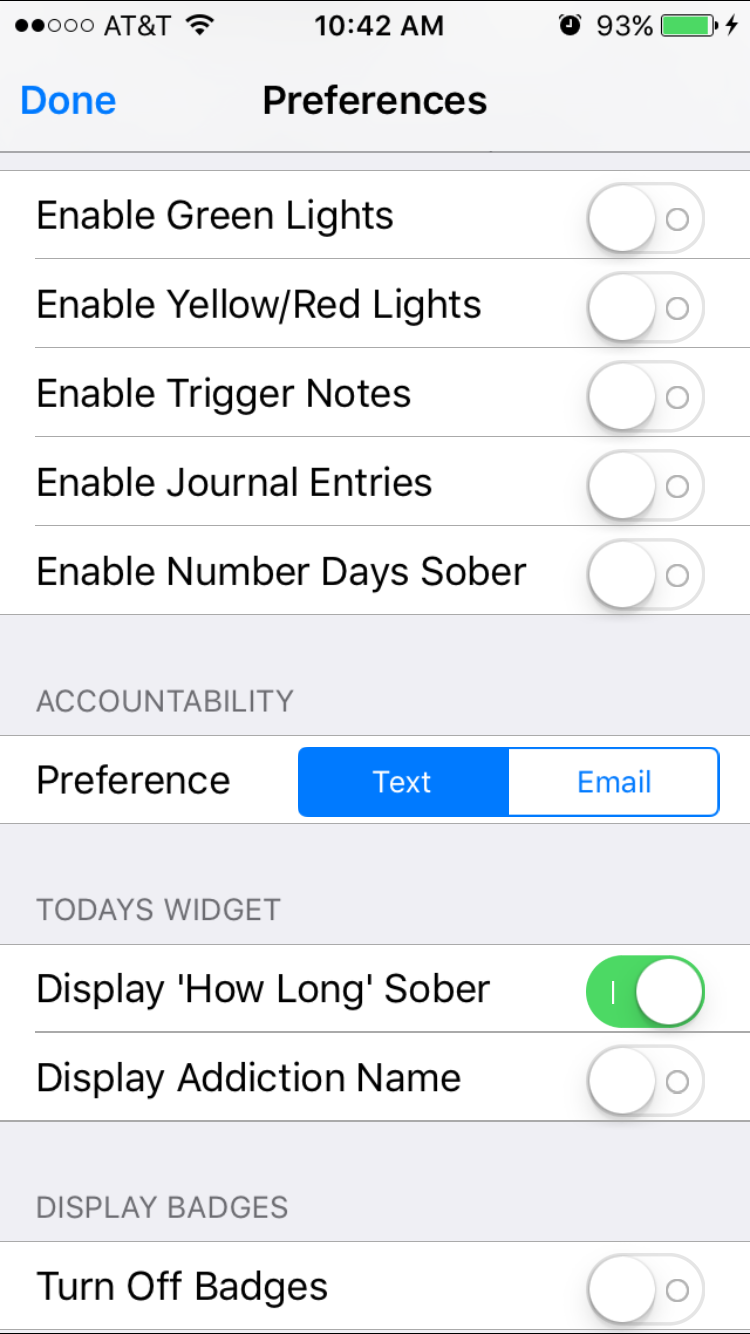Disable Display 'How Long' Sober
Image resolution: width=750 pixels, height=1334 pixels.
click(645, 991)
